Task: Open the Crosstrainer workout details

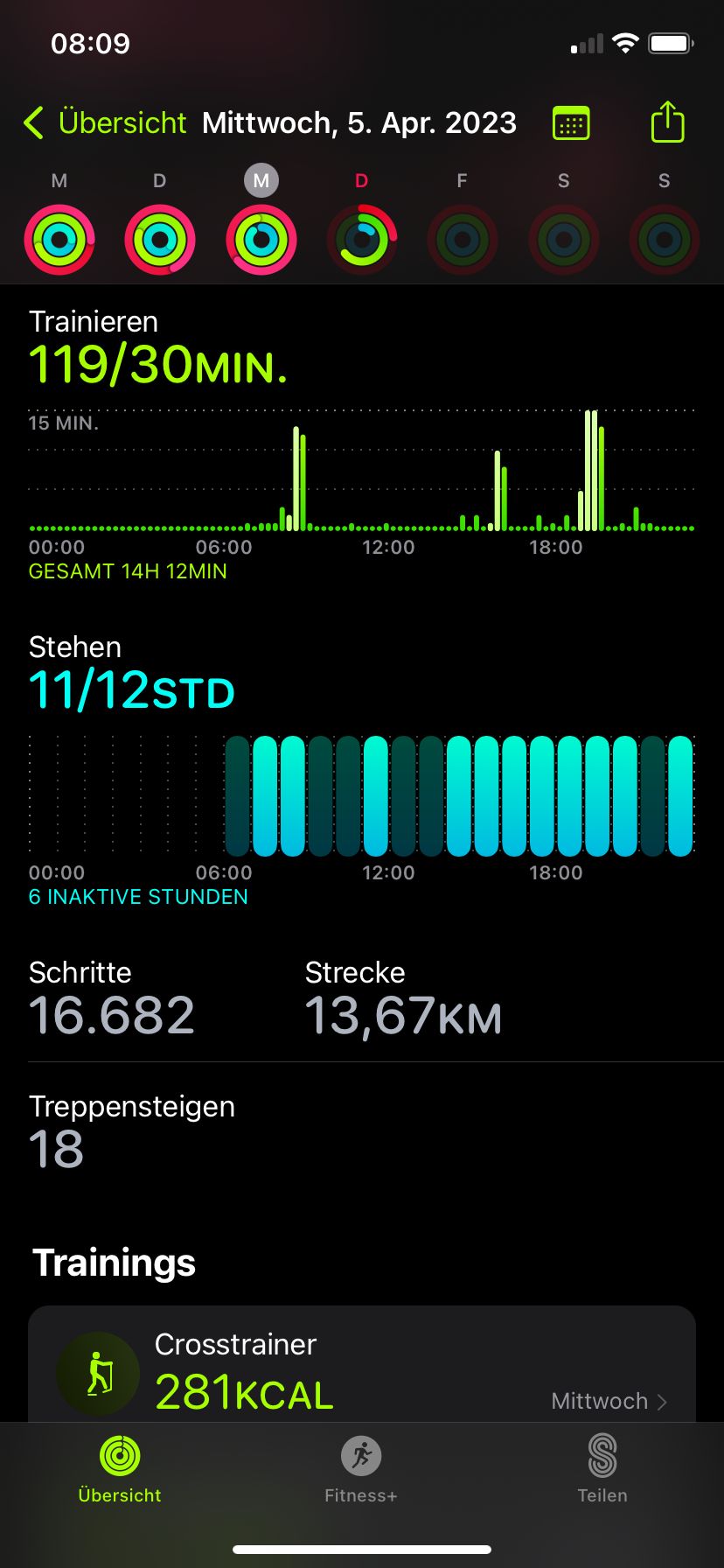Action: point(362,1372)
